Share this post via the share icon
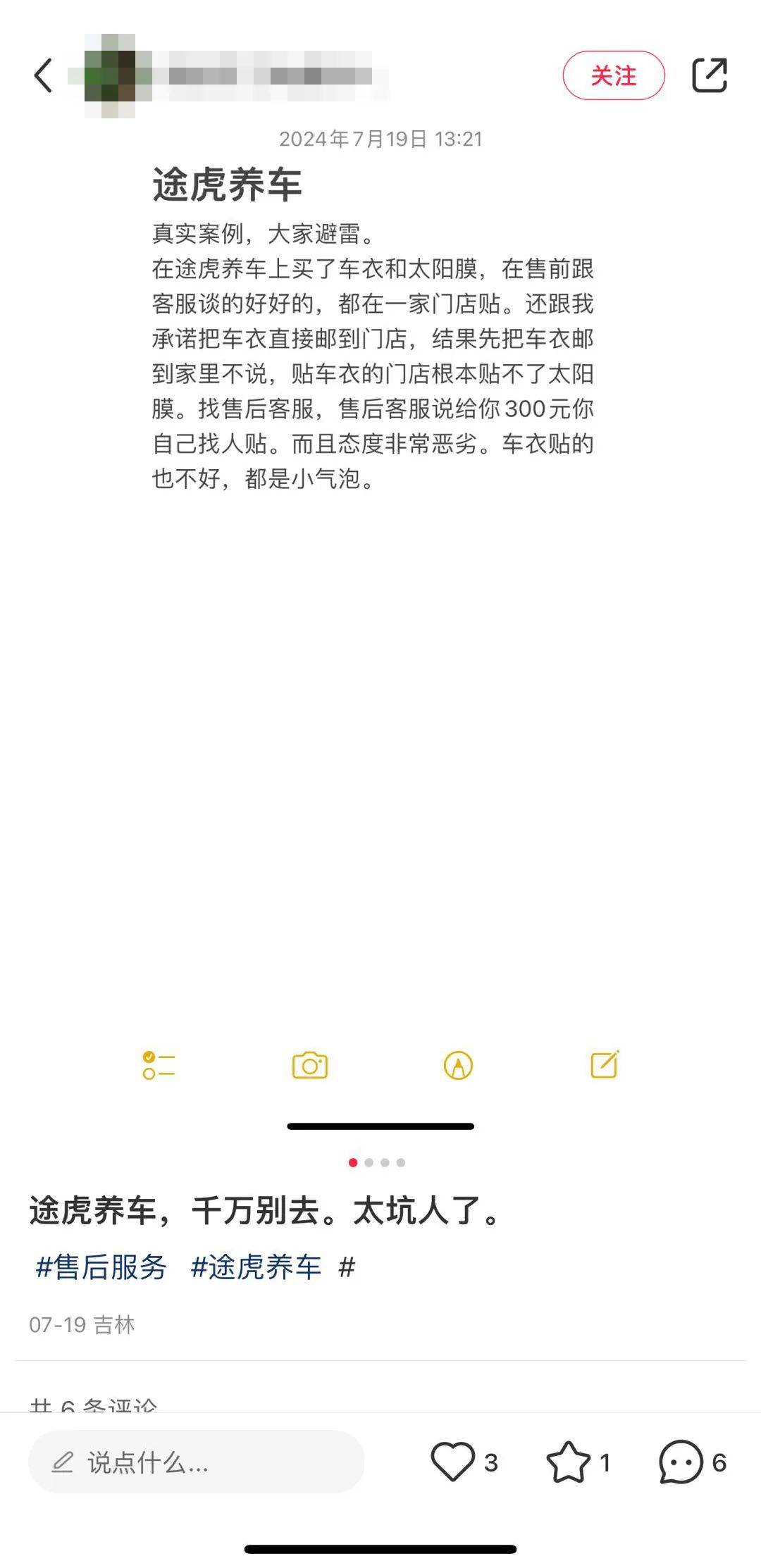 click(709, 75)
